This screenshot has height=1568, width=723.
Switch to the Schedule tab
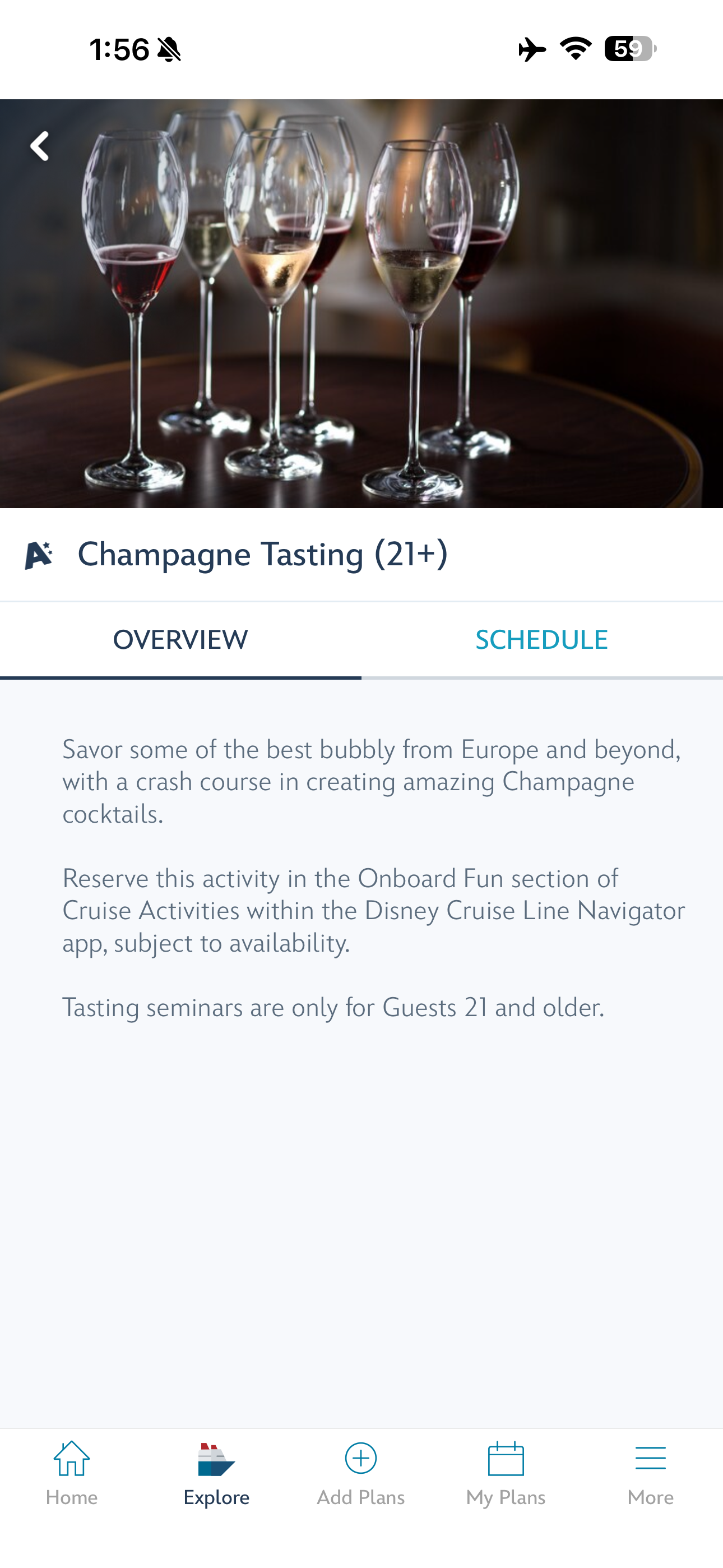pyautogui.click(x=541, y=640)
